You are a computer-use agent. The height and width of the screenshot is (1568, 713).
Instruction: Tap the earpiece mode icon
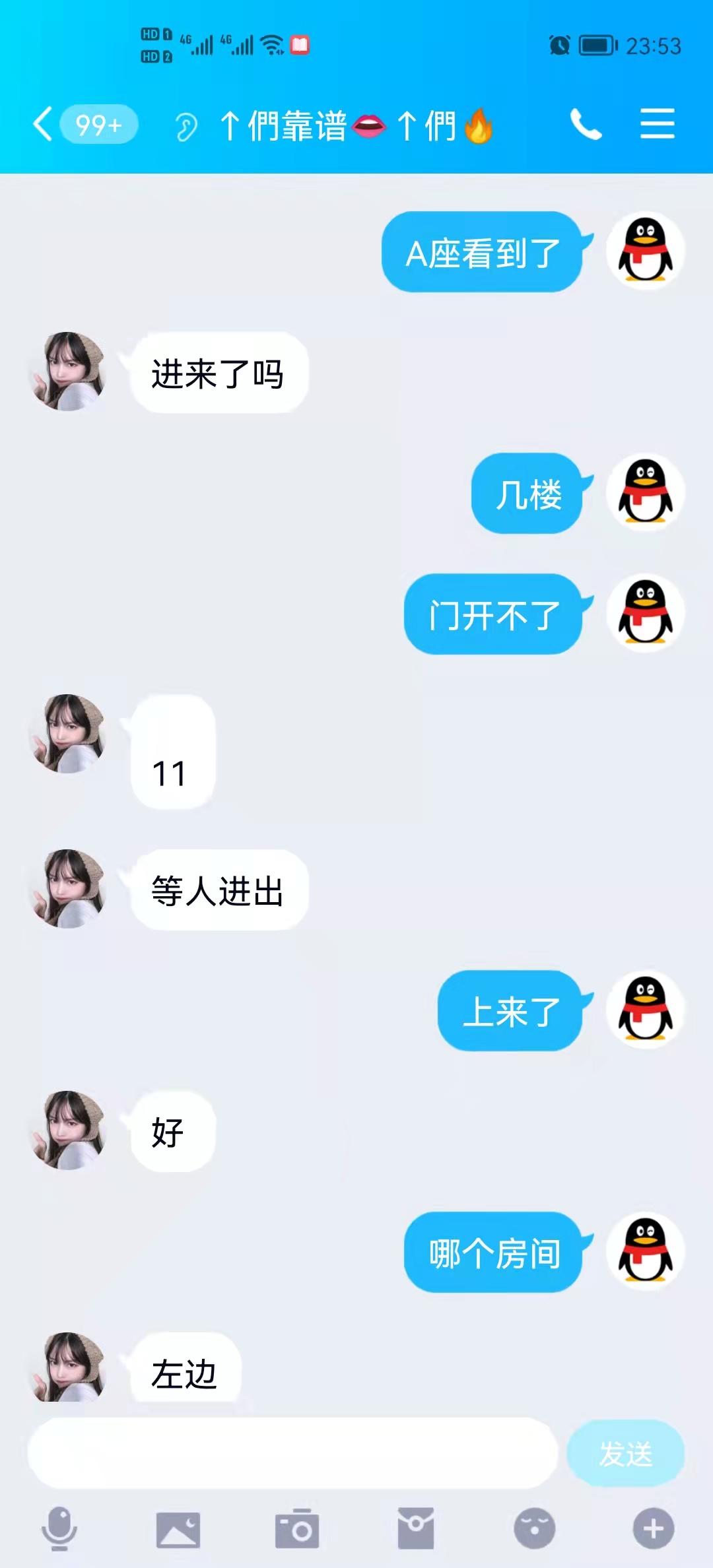pyautogui.click(x=186, y=125)
